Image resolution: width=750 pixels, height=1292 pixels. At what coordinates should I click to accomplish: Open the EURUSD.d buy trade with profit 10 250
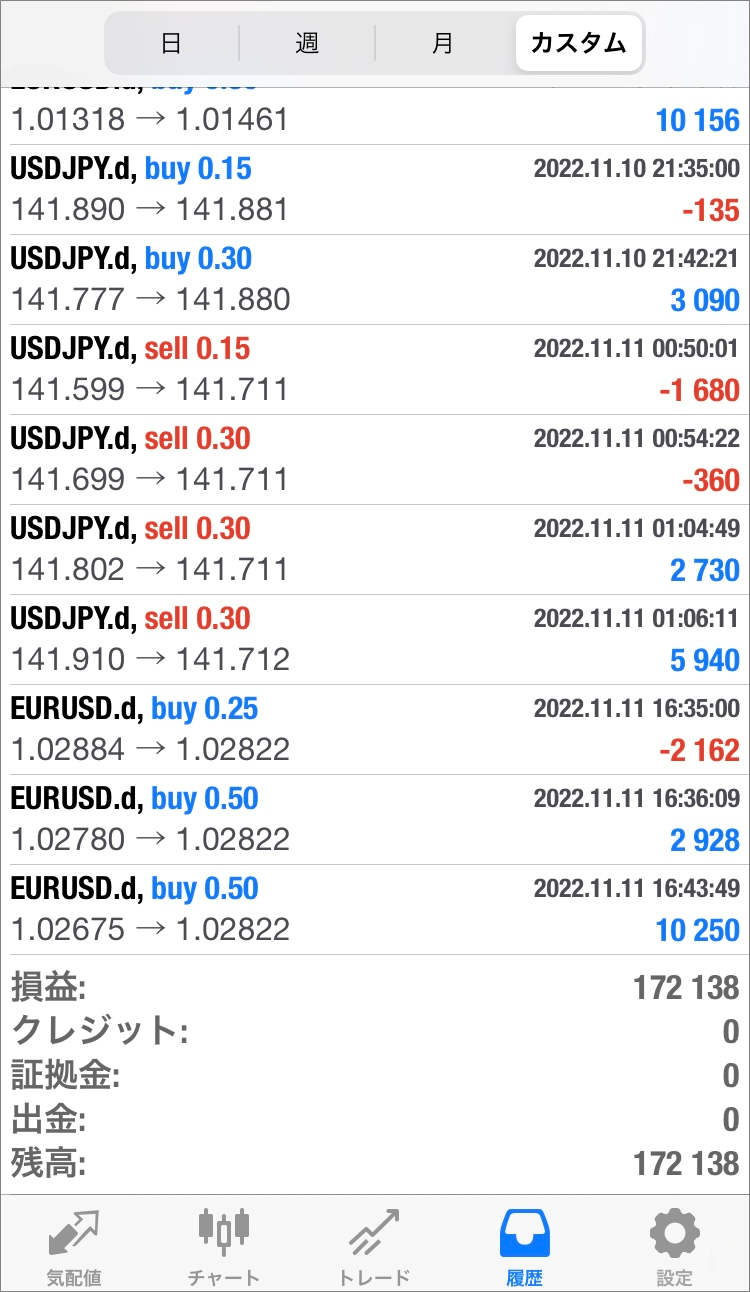(375, 910)
